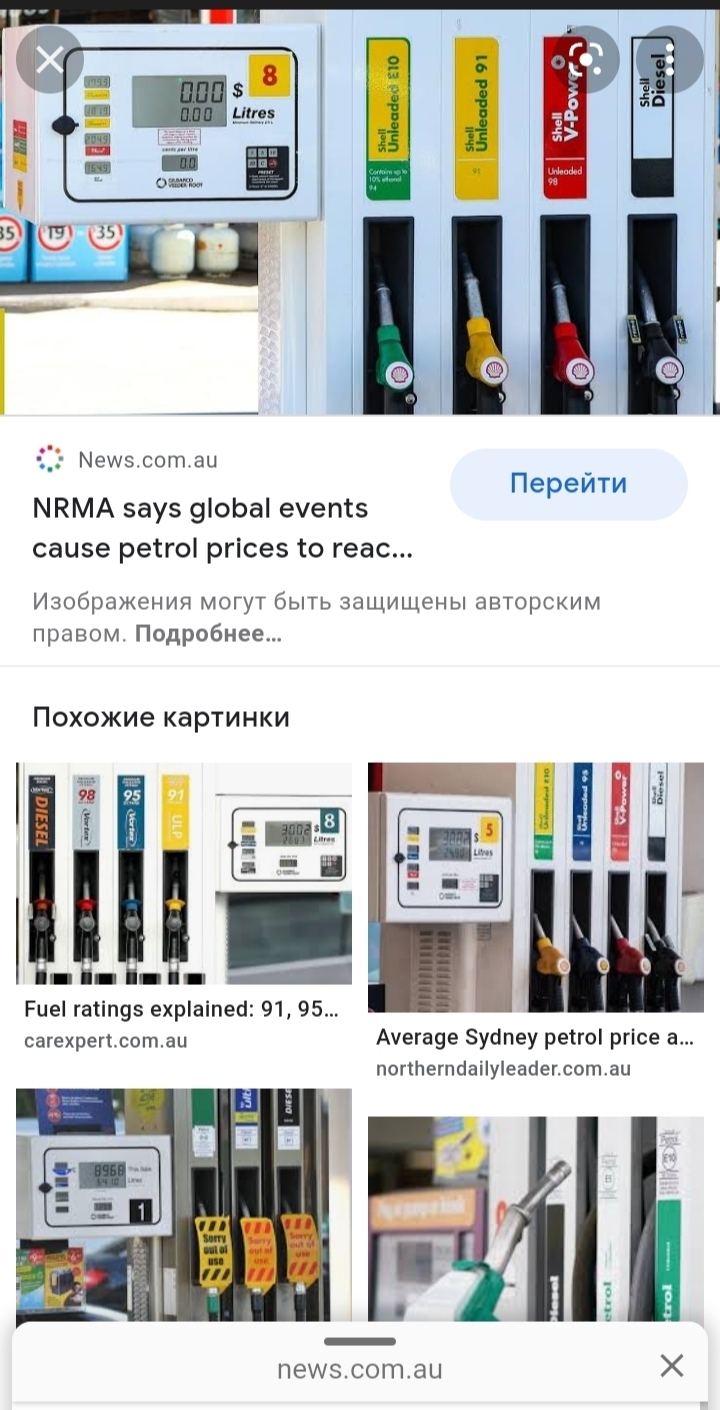
Task: Open the Подробнее copyright link
Action: click(208, 634)
